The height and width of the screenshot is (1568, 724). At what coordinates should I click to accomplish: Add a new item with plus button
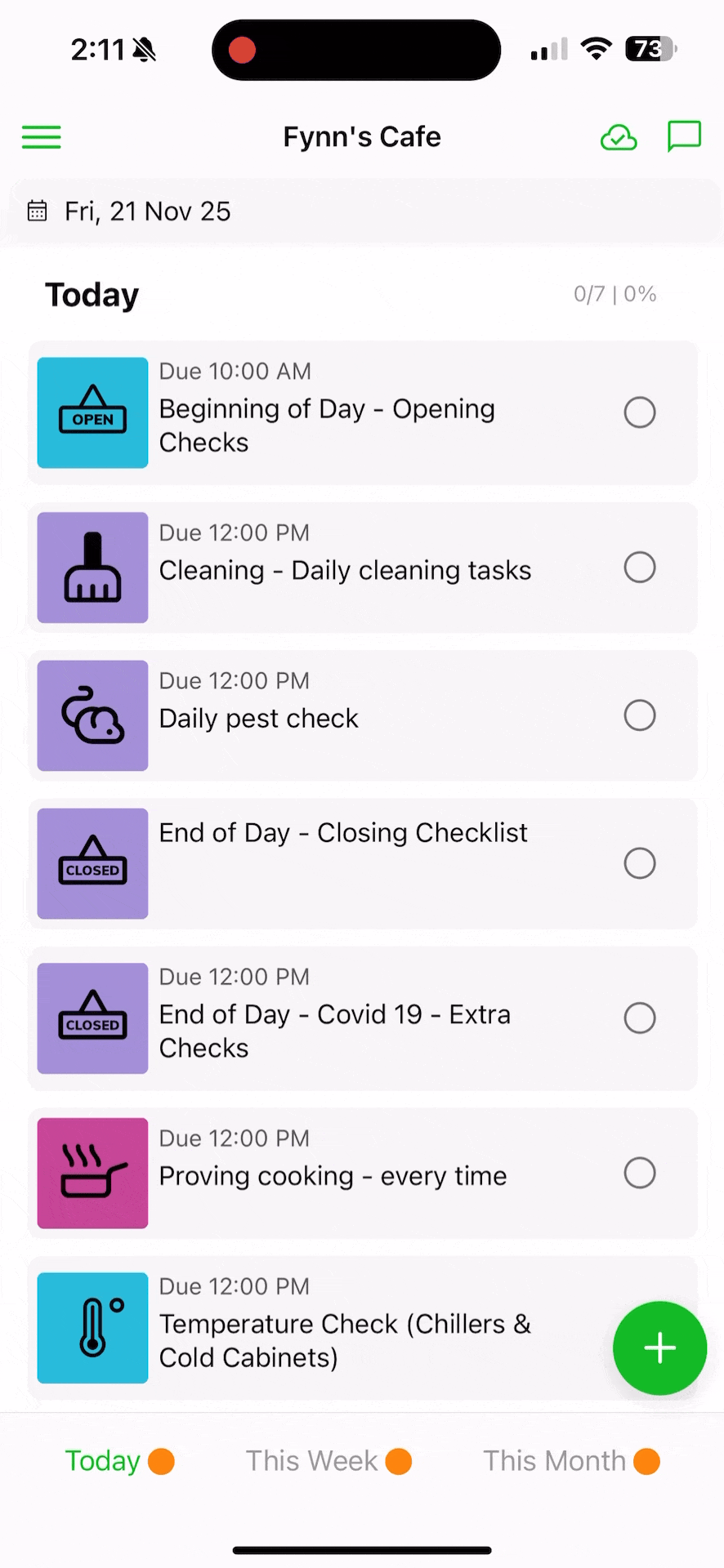(x=659, y=1347)
